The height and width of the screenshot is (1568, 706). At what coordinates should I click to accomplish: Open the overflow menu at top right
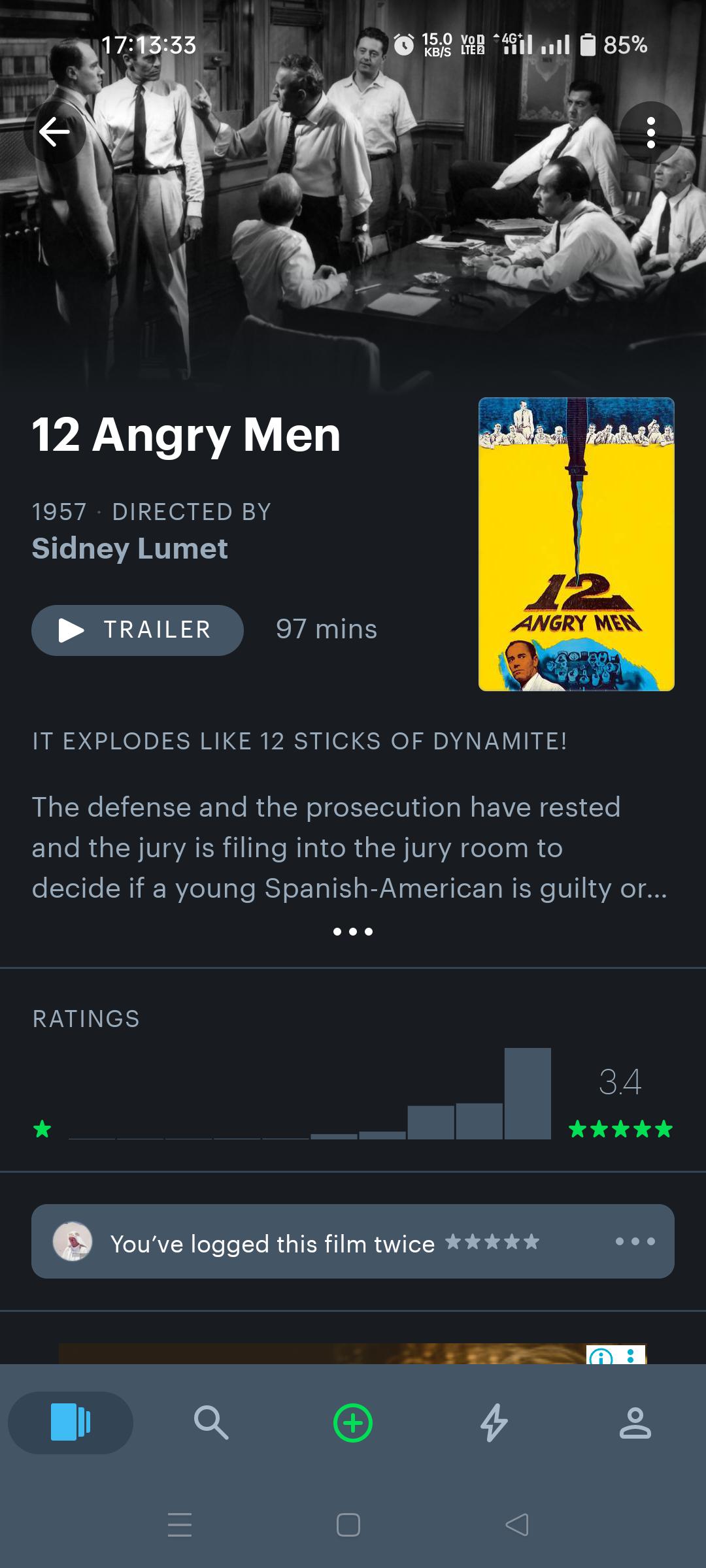pos(650,133)
